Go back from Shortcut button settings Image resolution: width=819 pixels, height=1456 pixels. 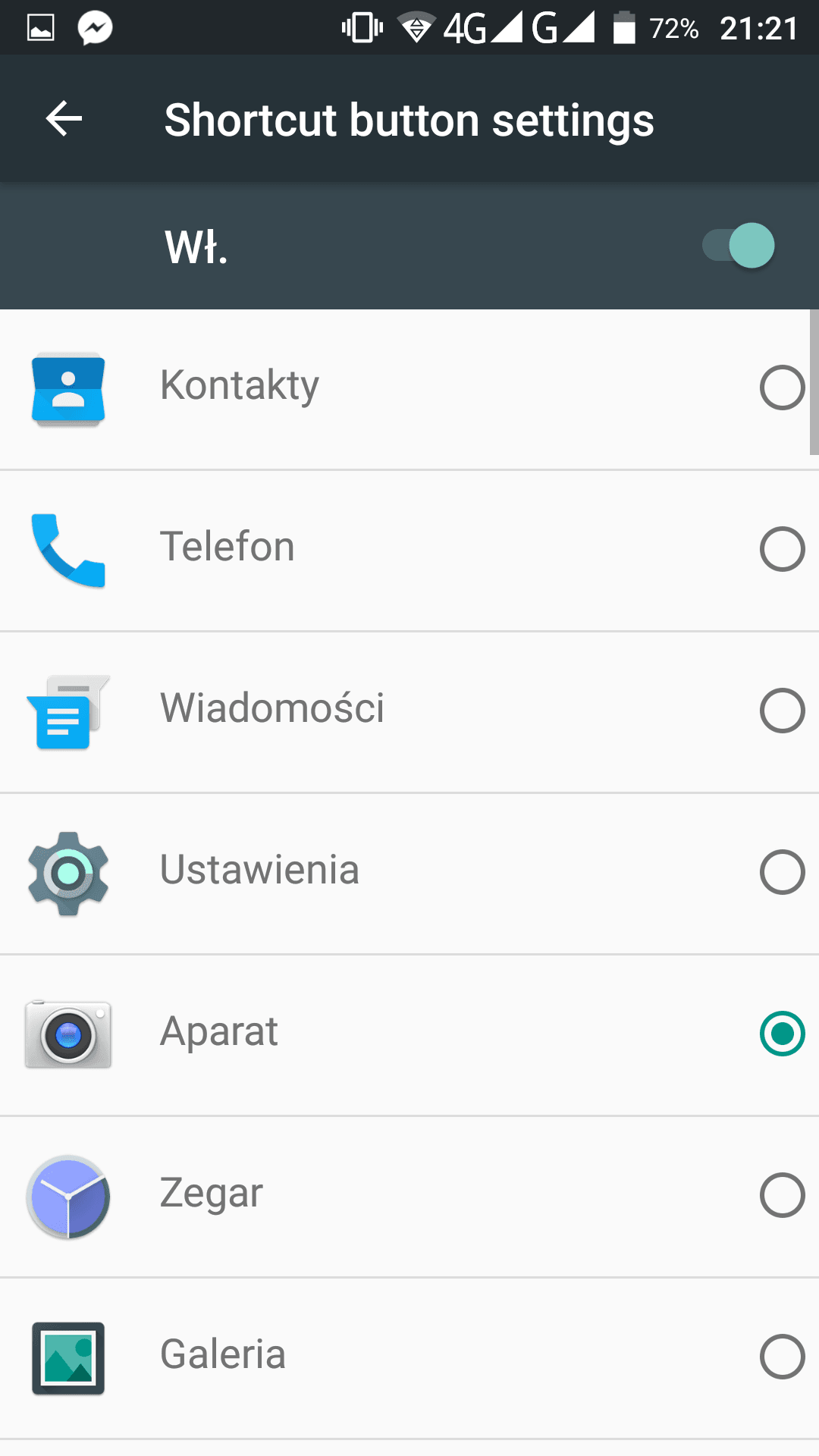pos(64,119)
